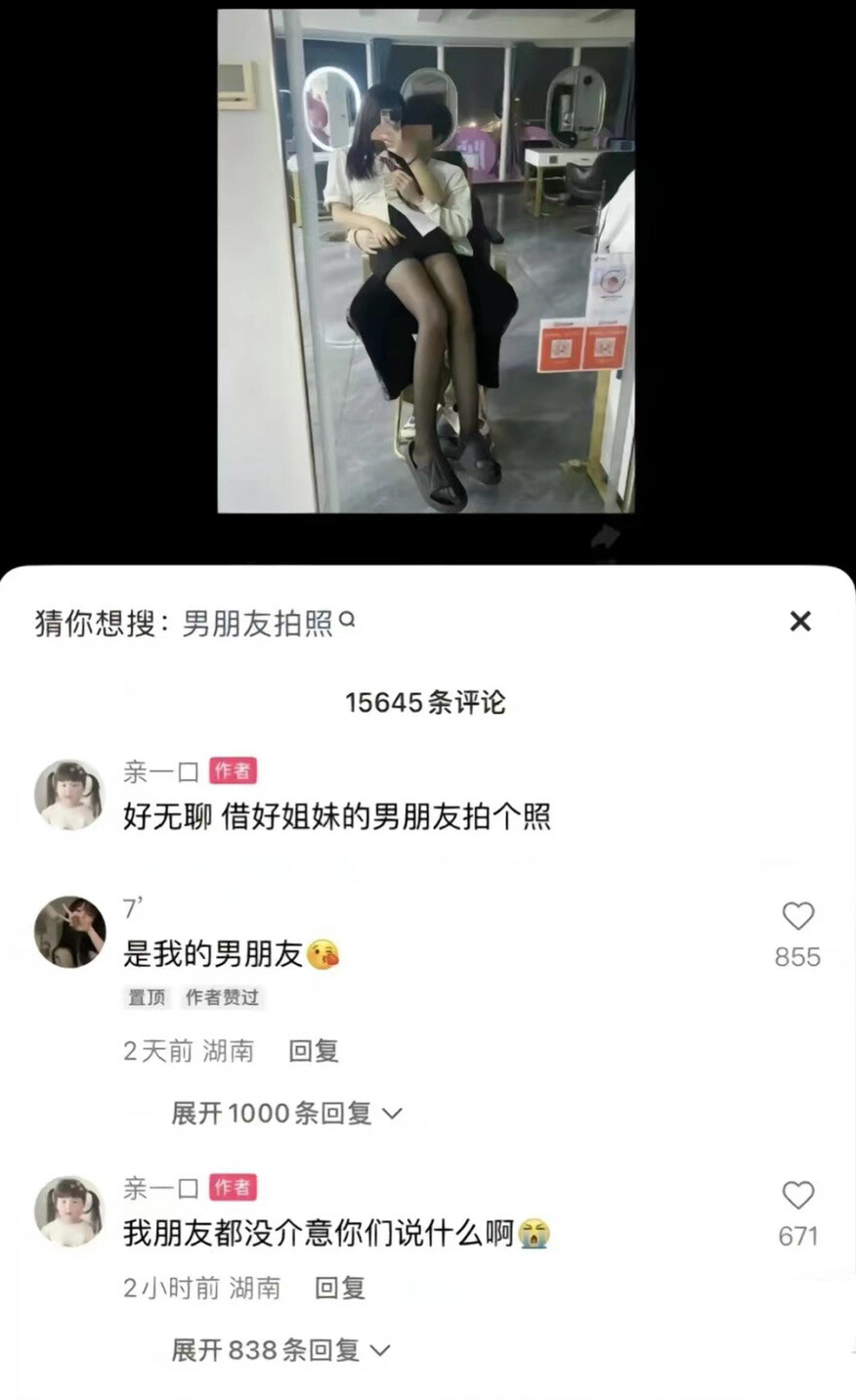Reply to the comment 我朋友都没介意你们说什么啊
The width and height of the screenshot is (856, 1400).
[340, 1288]
